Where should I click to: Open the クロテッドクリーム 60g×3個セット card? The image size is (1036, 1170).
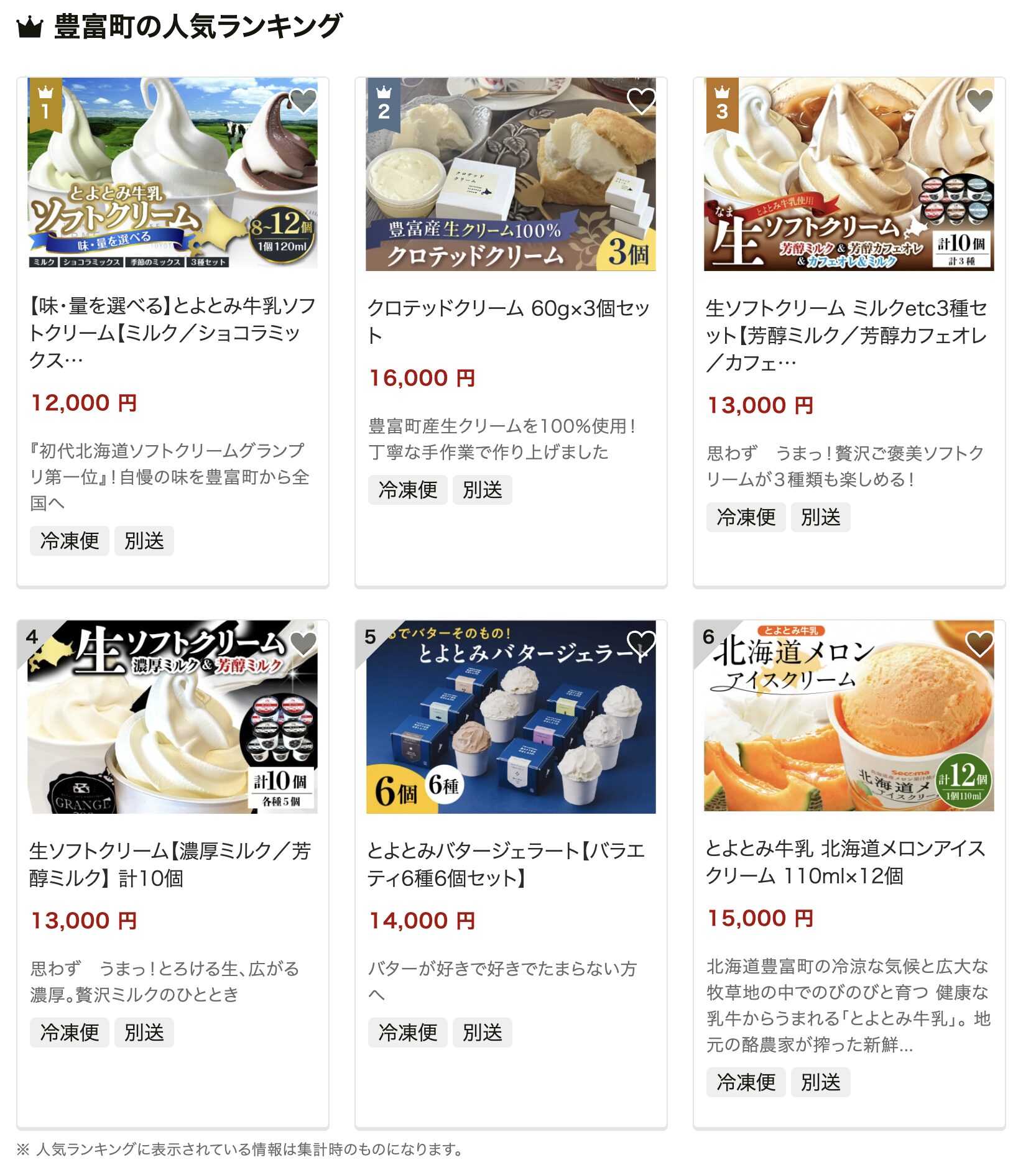click(510, 321)
